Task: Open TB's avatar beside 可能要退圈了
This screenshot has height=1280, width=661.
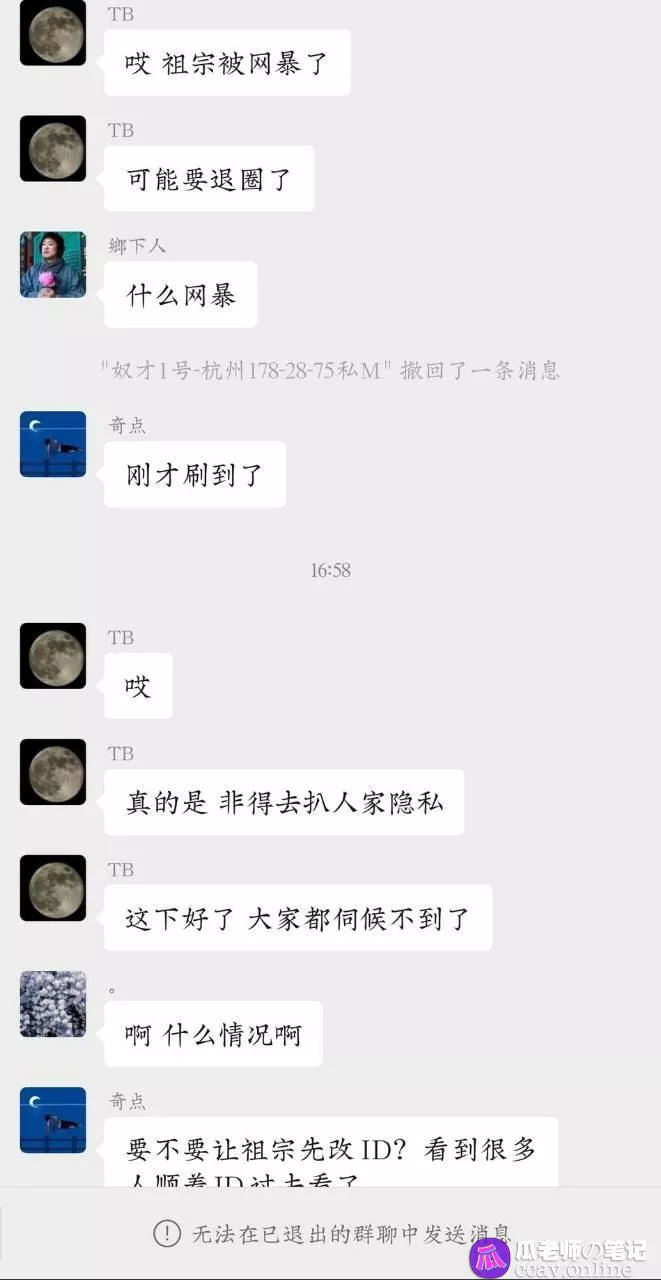Action: click(x=53, y=149)
